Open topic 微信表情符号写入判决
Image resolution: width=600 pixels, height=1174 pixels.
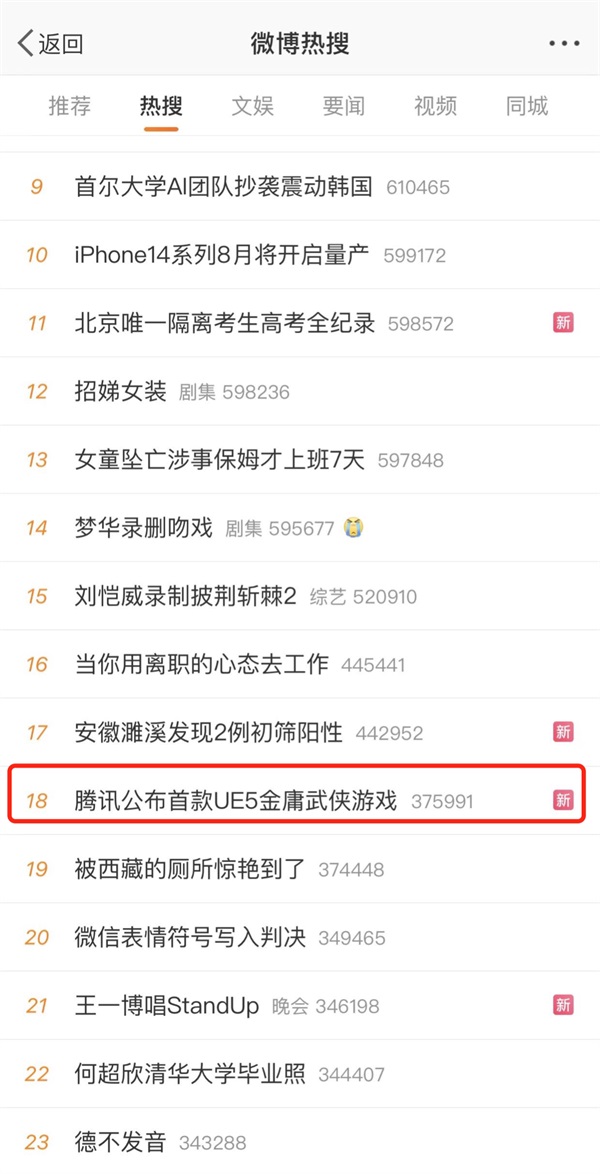(x=190, y=937)
